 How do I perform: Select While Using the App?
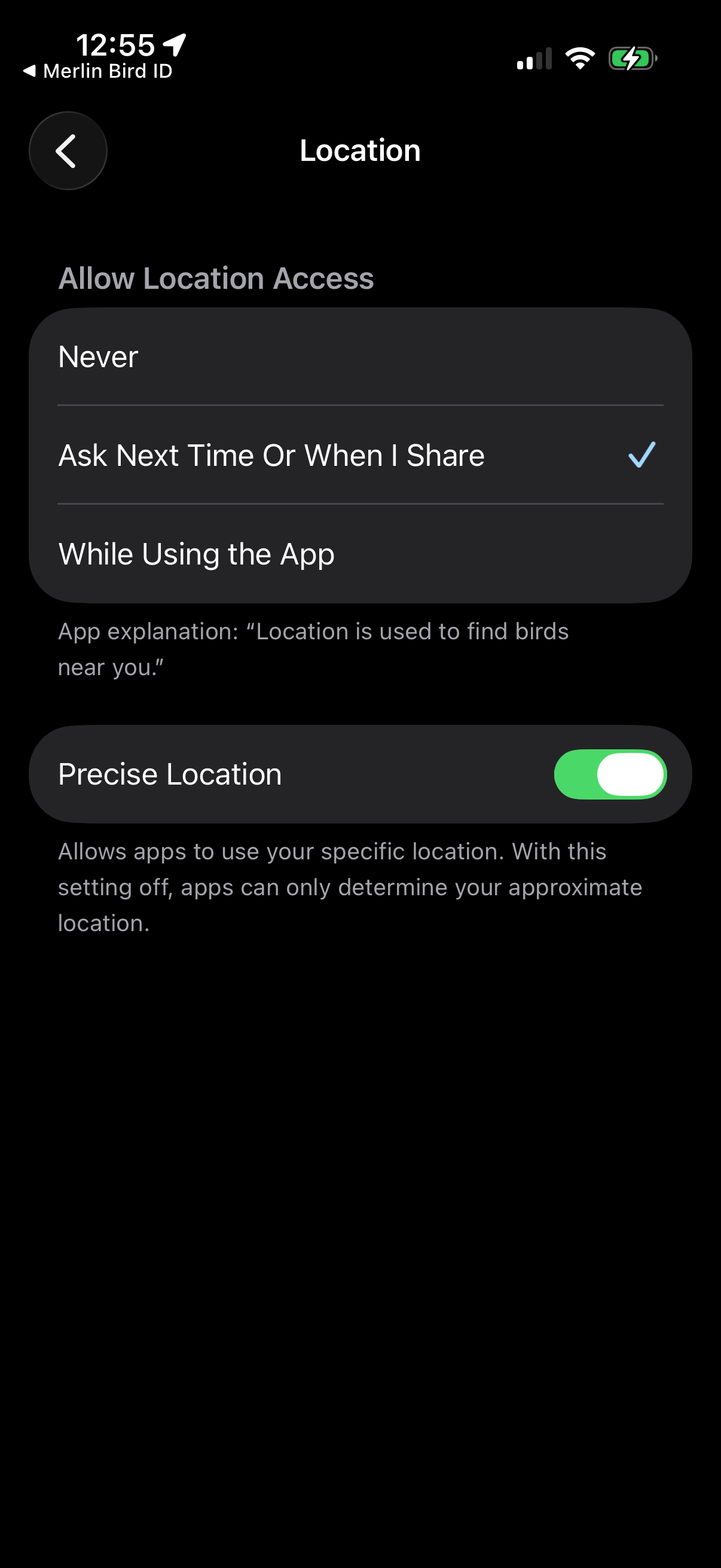pos(360,554)
